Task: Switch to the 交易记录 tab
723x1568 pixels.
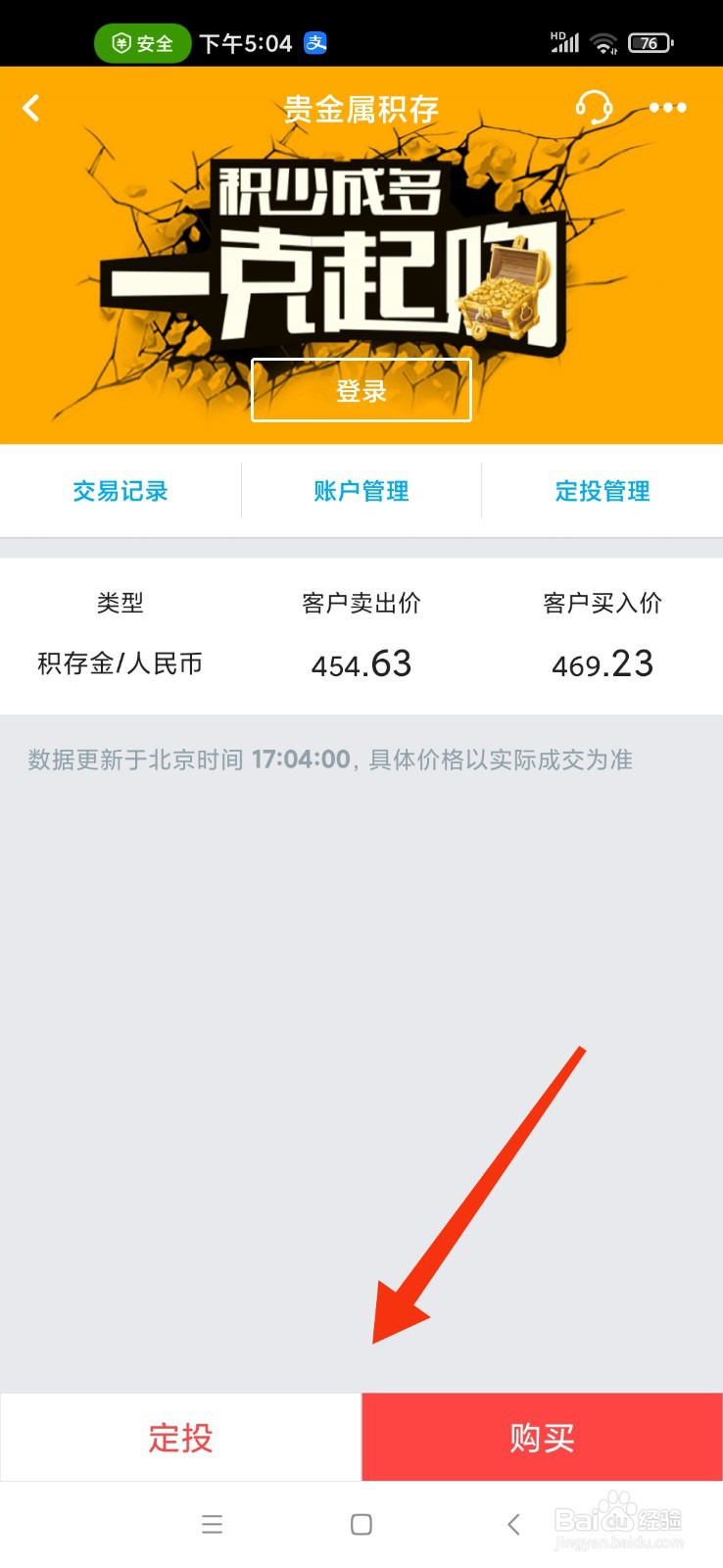Action: pyautogui.click(x=120, y=491)
